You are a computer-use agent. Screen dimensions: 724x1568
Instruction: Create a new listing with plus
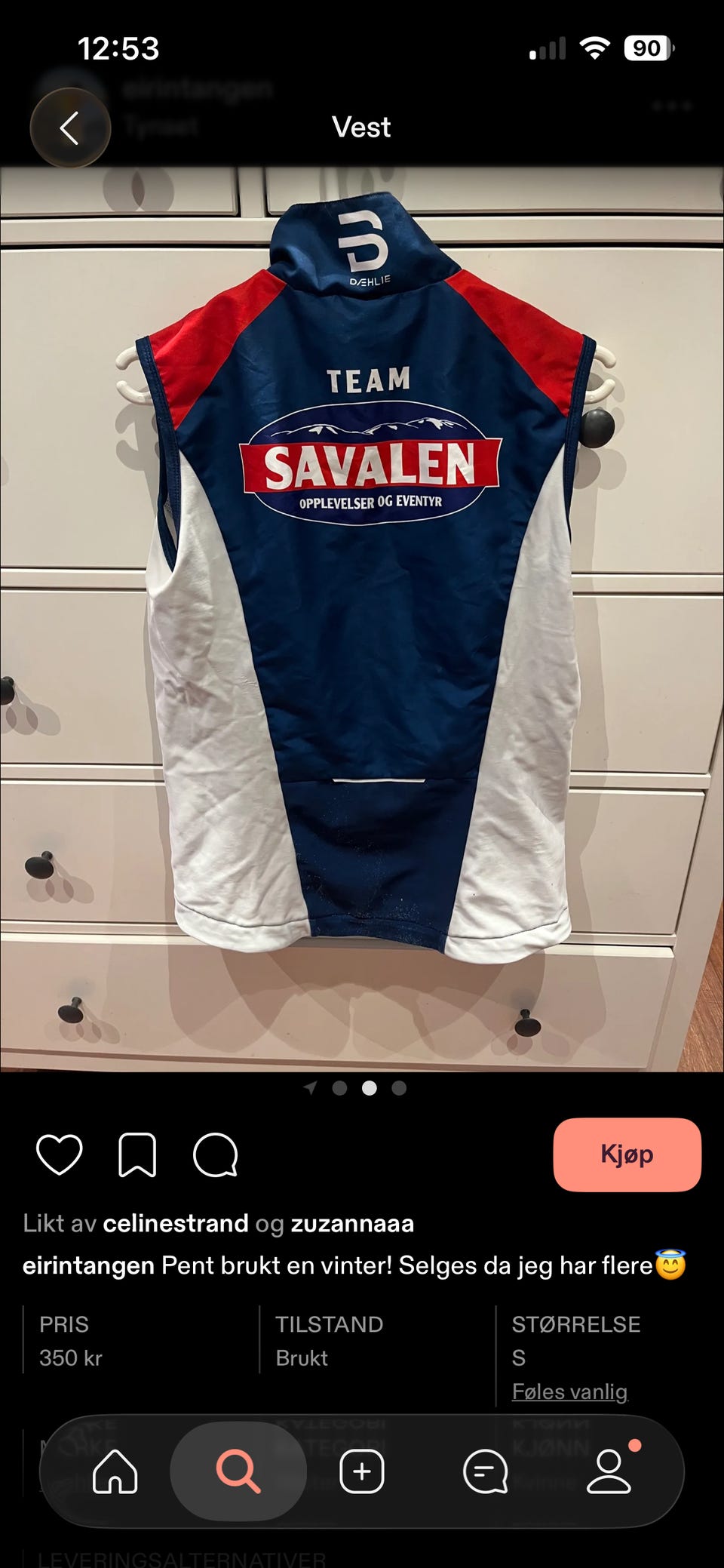coord(362,1471)
